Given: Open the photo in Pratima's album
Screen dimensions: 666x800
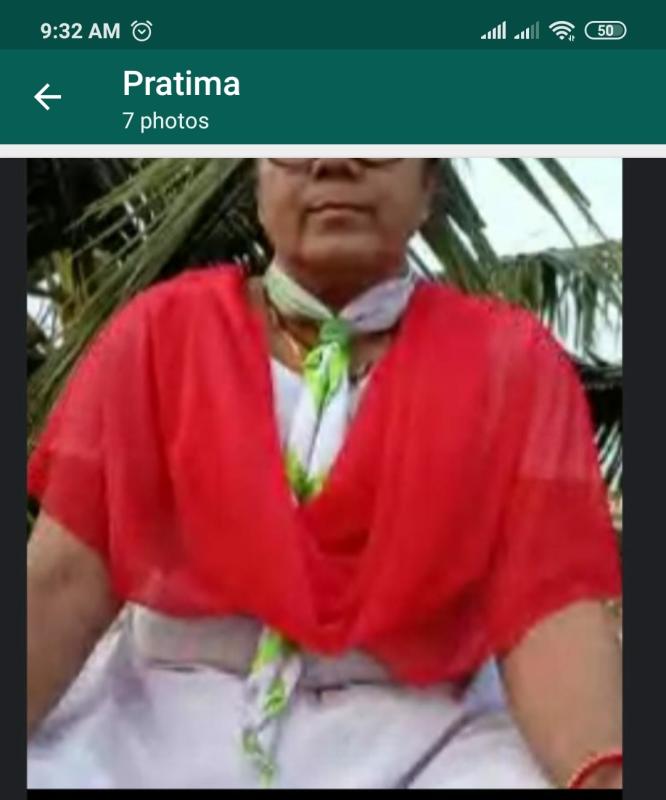Looking at the screenshot, I should pyautogui.click(x=324, y=472).
